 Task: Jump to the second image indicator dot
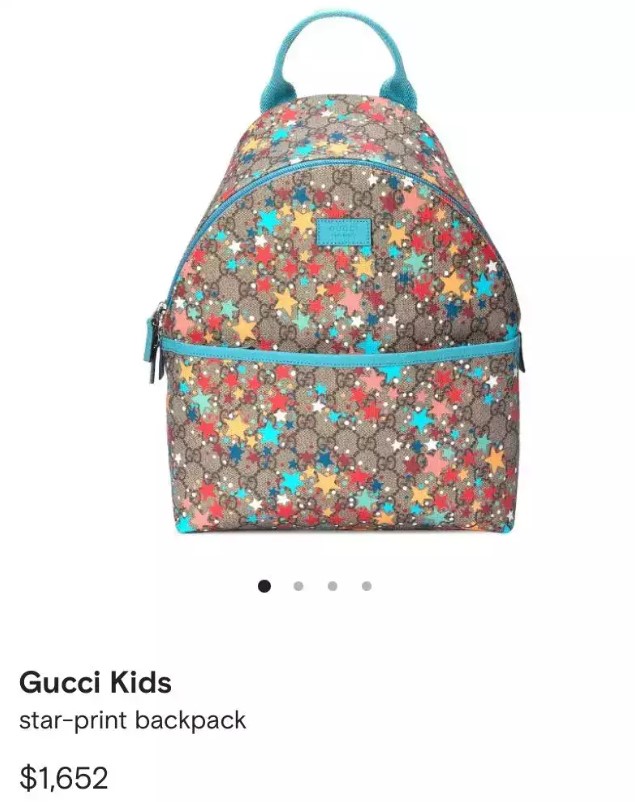[298, 586]
